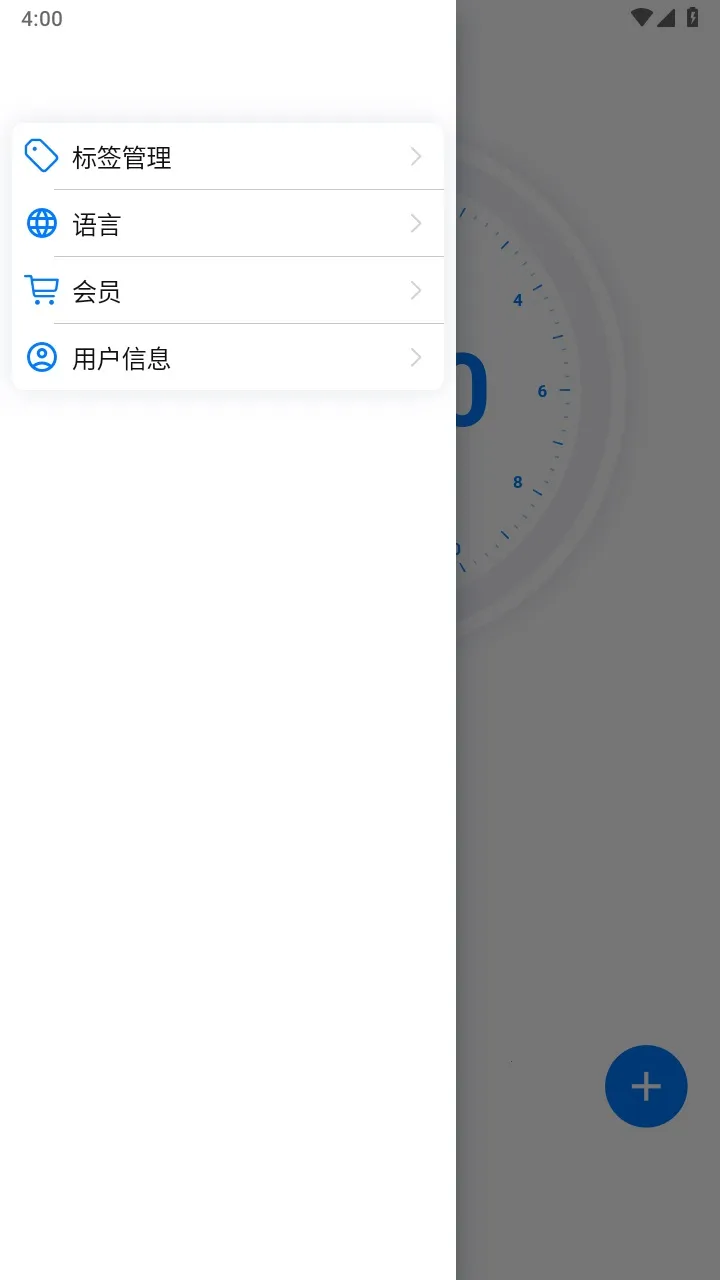
Task: Open 标签管理 tag management
Action: (227, 157)
